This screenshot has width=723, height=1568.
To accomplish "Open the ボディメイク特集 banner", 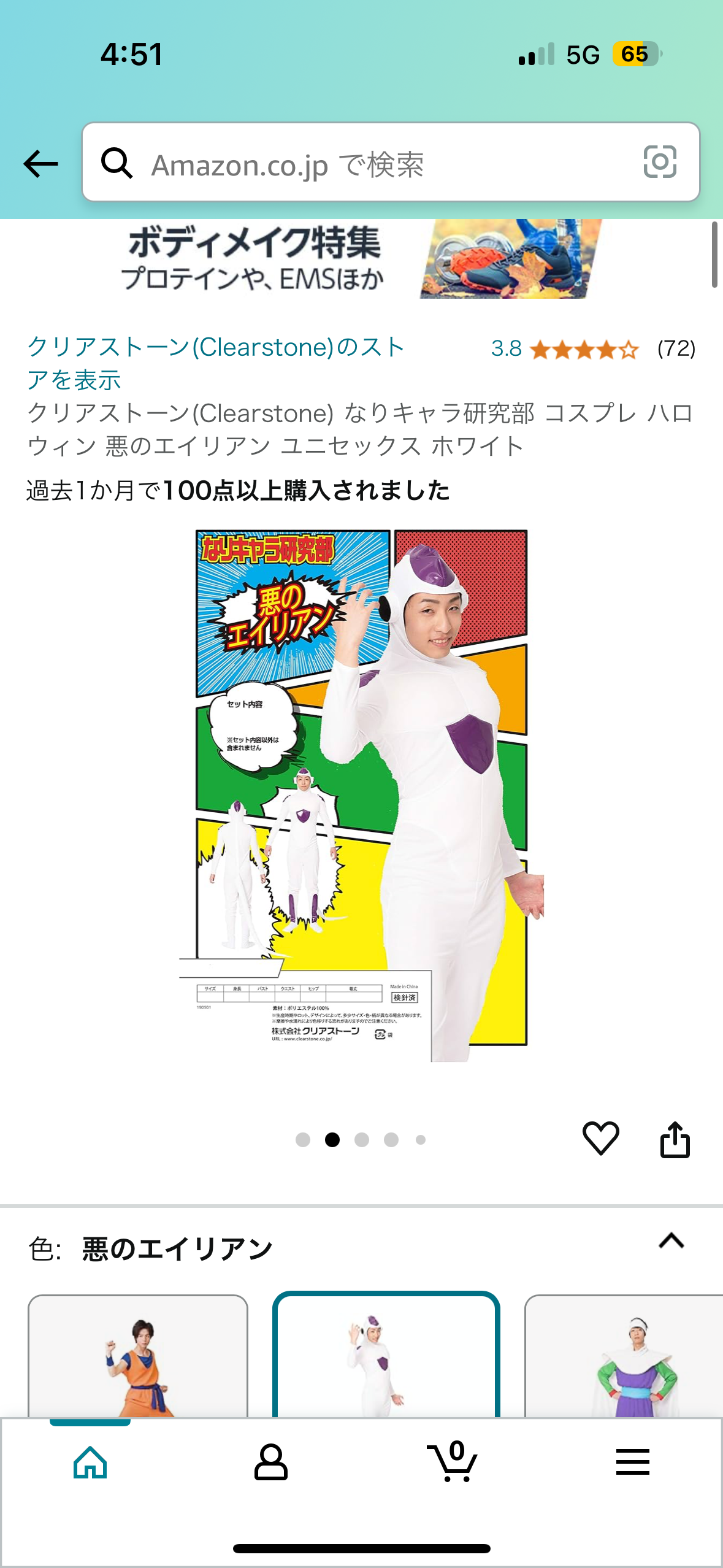I will [361, 259].
